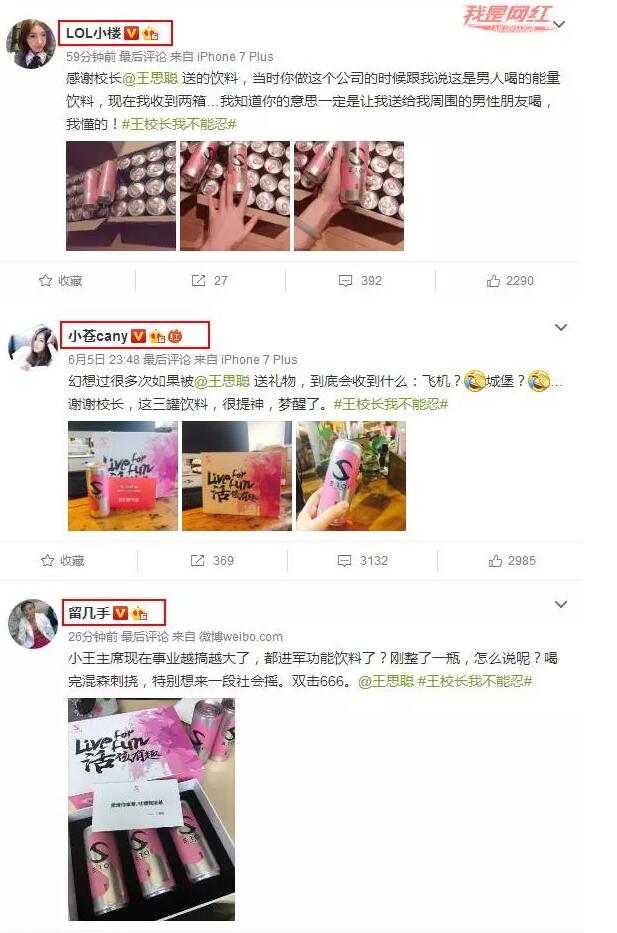The image size is (617, 933).
Task: Repost 小苍cany's post with 369 reposts
Action: tap(212, 560)
